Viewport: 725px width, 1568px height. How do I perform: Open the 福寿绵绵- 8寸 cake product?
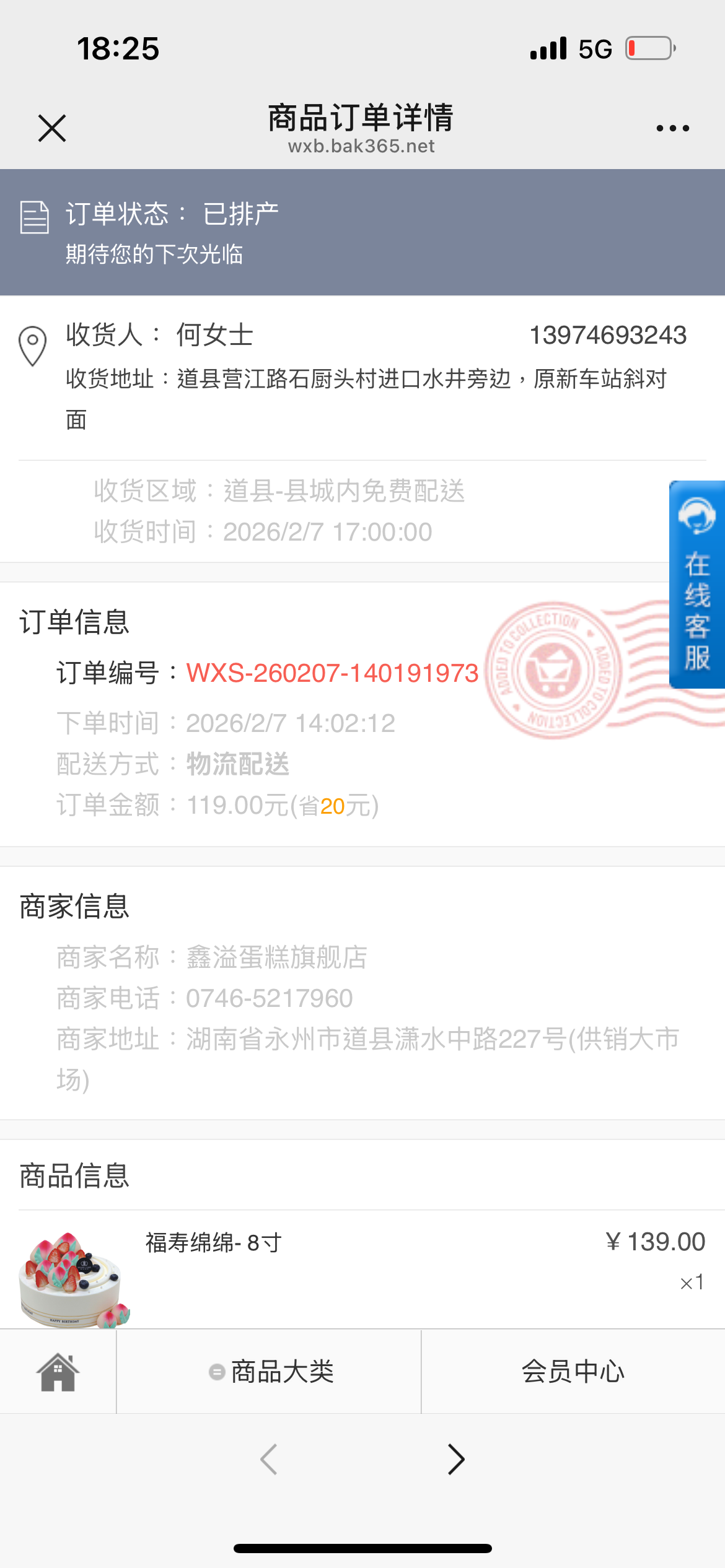[213, 1242]
